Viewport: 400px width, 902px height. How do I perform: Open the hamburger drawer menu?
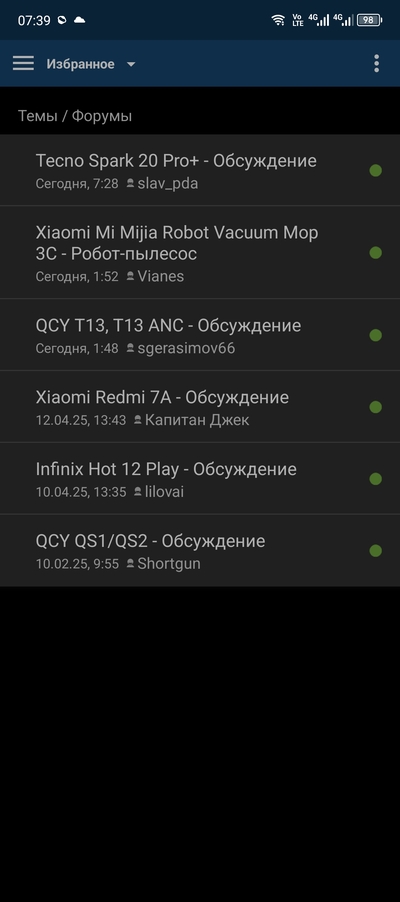pyautogui.click(x=23, y=63)
